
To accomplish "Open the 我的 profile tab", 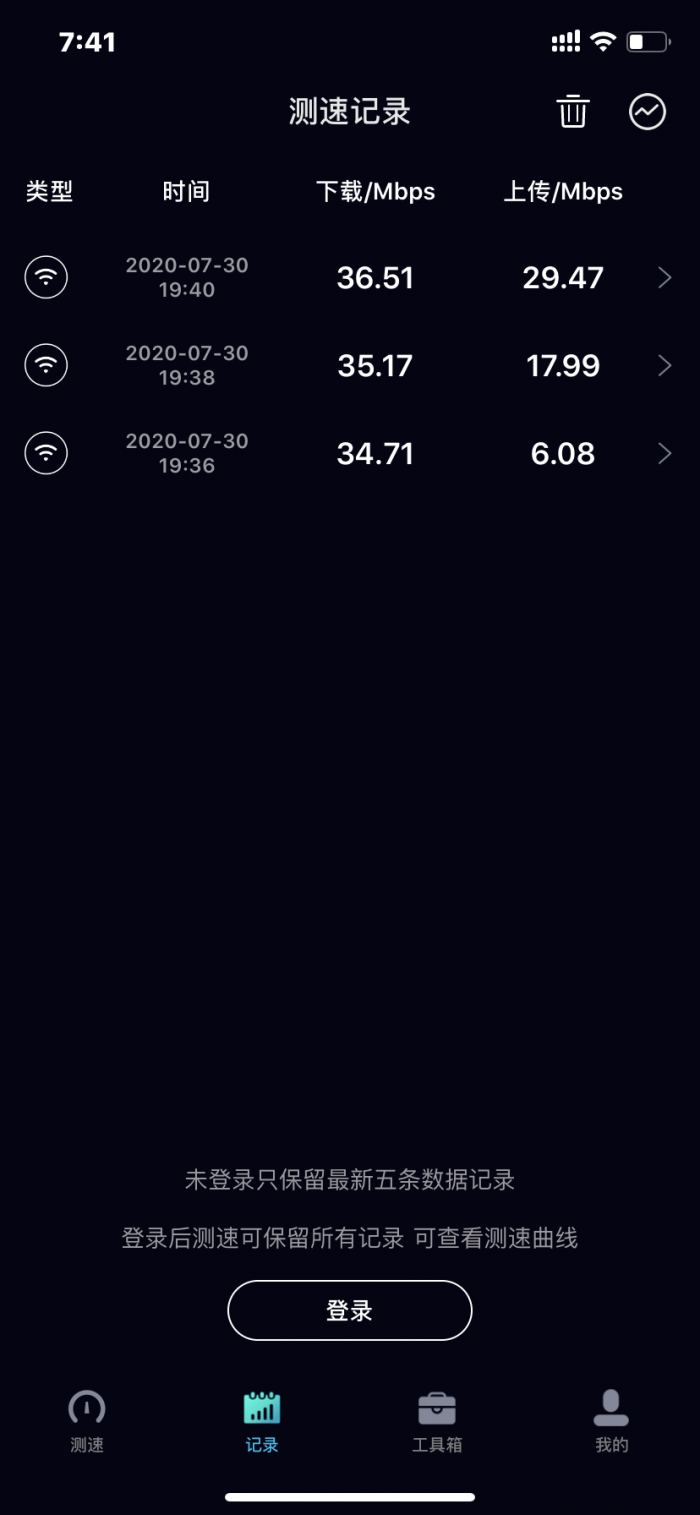I will [611, 1420].
